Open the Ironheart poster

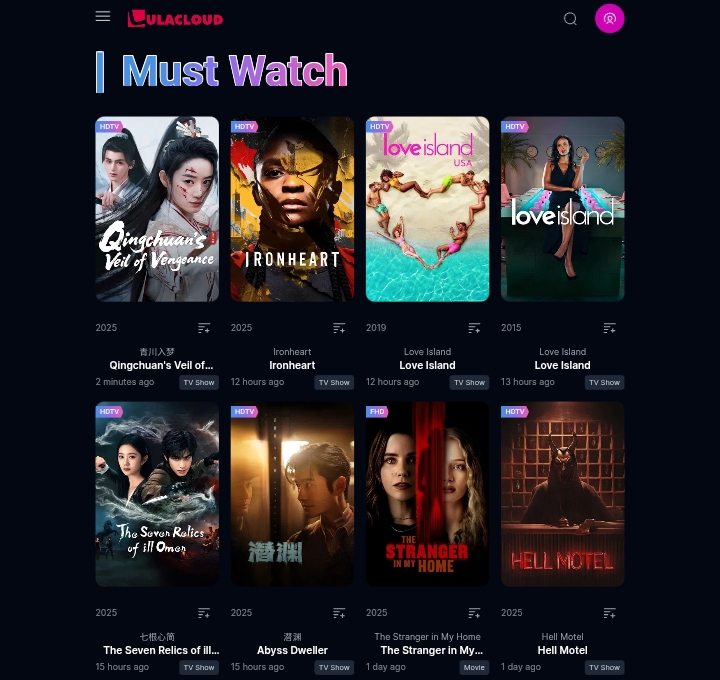click(292, 209)
